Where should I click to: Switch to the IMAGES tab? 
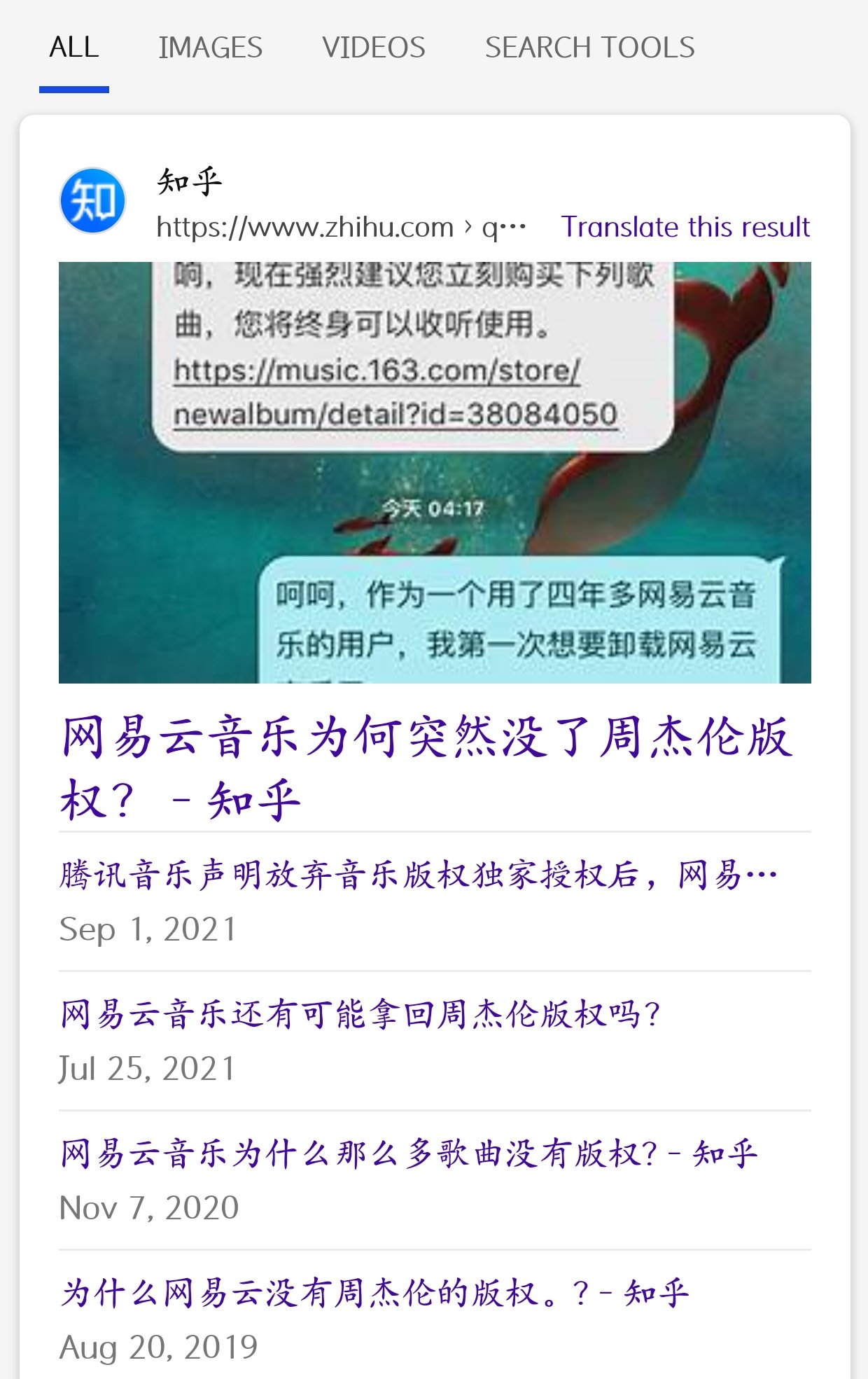click(210, 48)
